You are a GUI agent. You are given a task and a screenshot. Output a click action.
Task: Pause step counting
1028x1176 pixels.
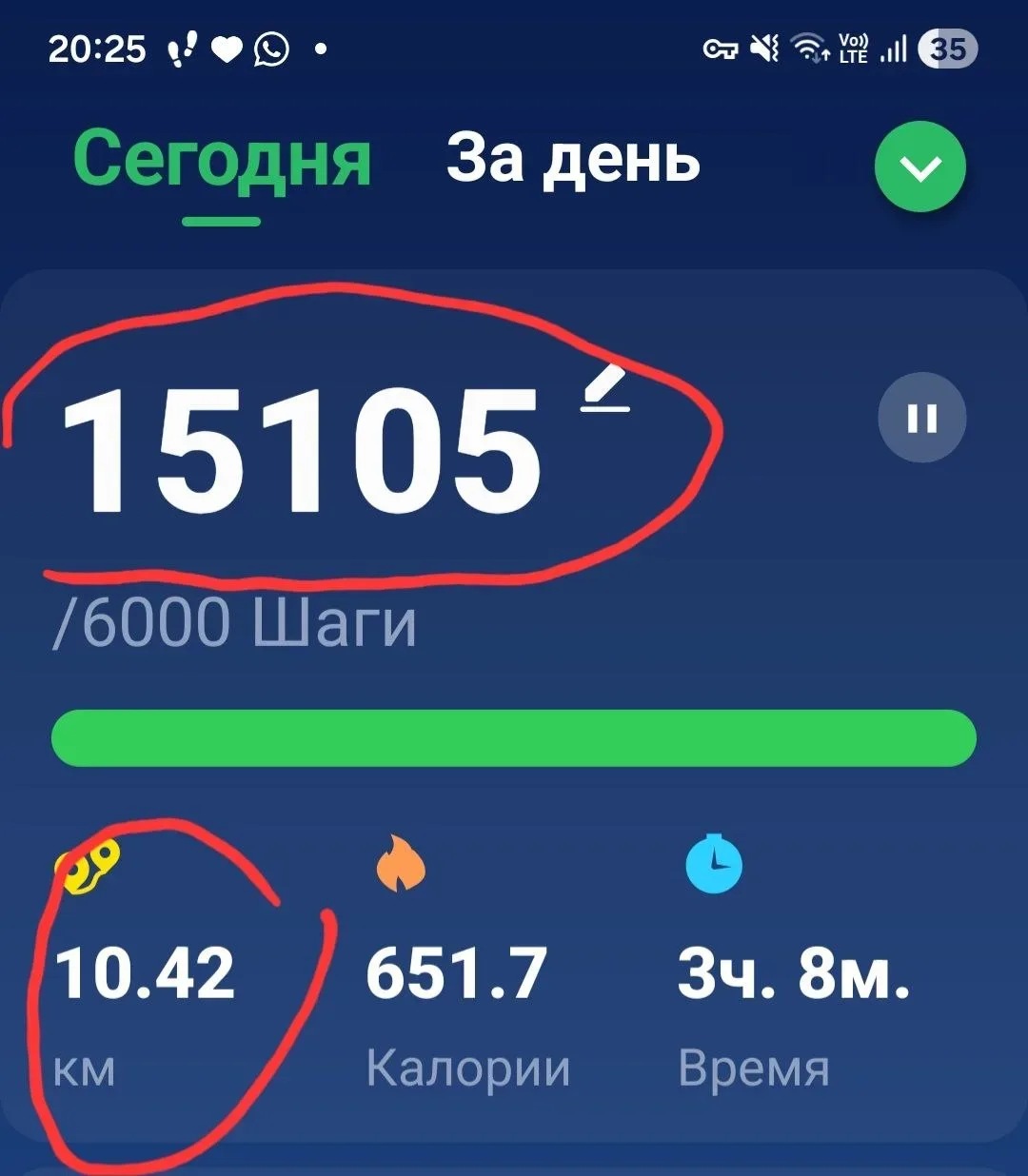[921, 418]
